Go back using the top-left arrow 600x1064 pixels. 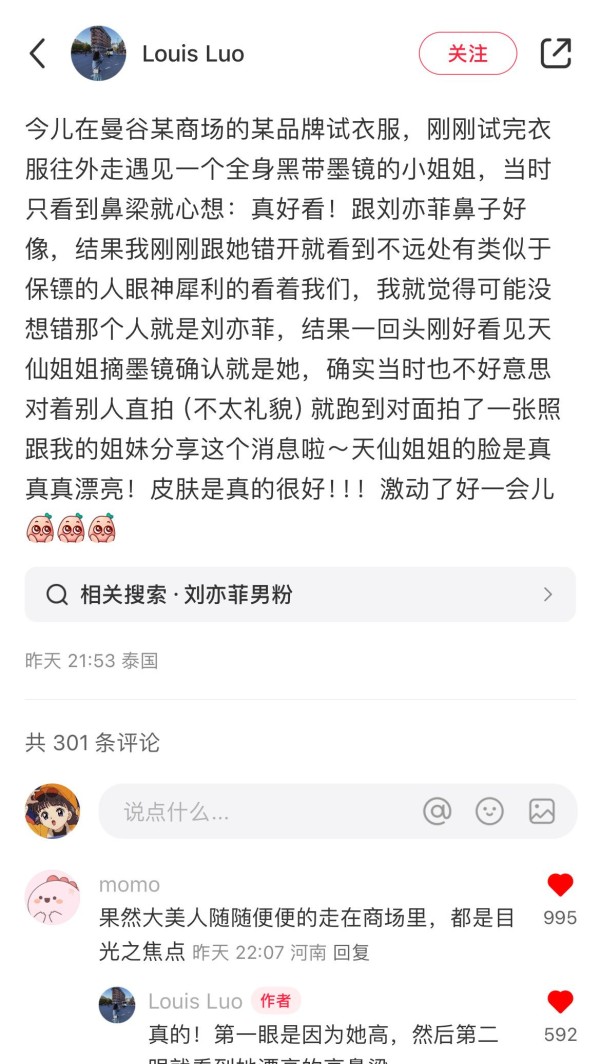(38, 53)
